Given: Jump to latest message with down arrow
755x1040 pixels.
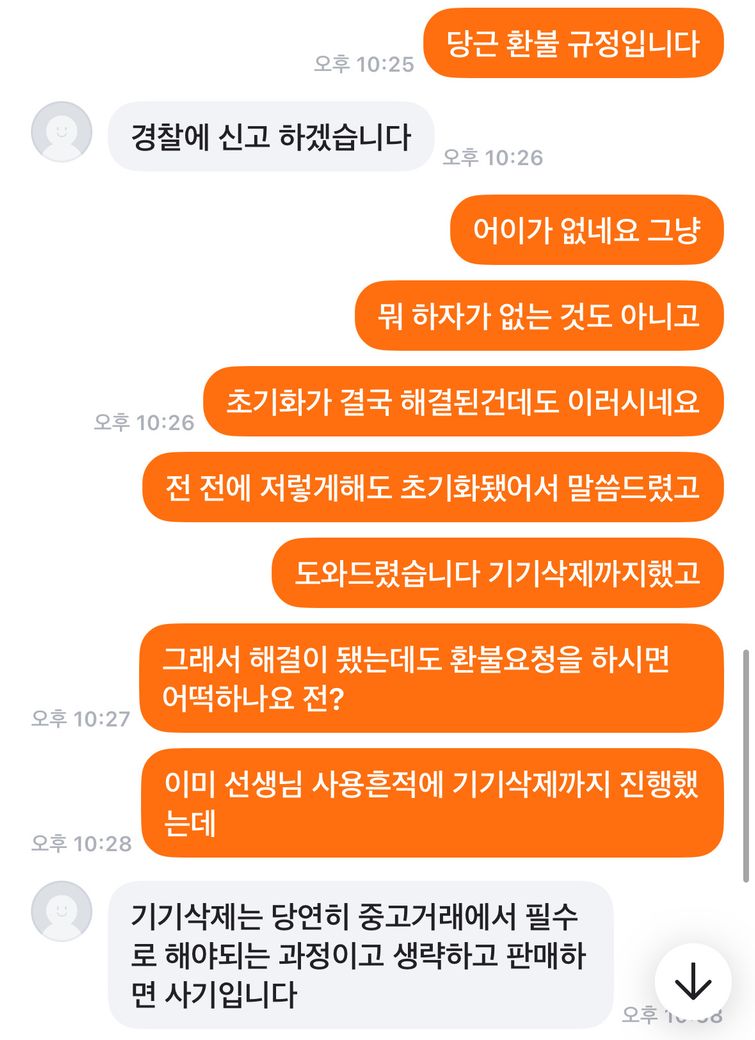Looking at the screenshot, I should [693, 983].
